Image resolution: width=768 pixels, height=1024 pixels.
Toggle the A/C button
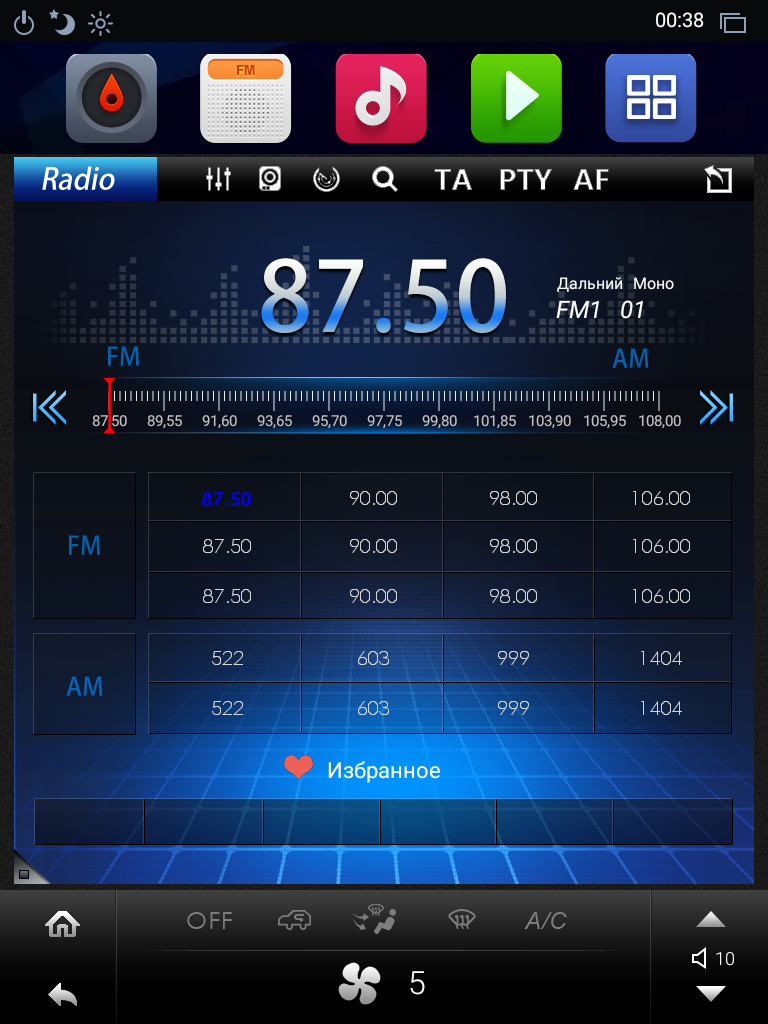tap(546, 921)
